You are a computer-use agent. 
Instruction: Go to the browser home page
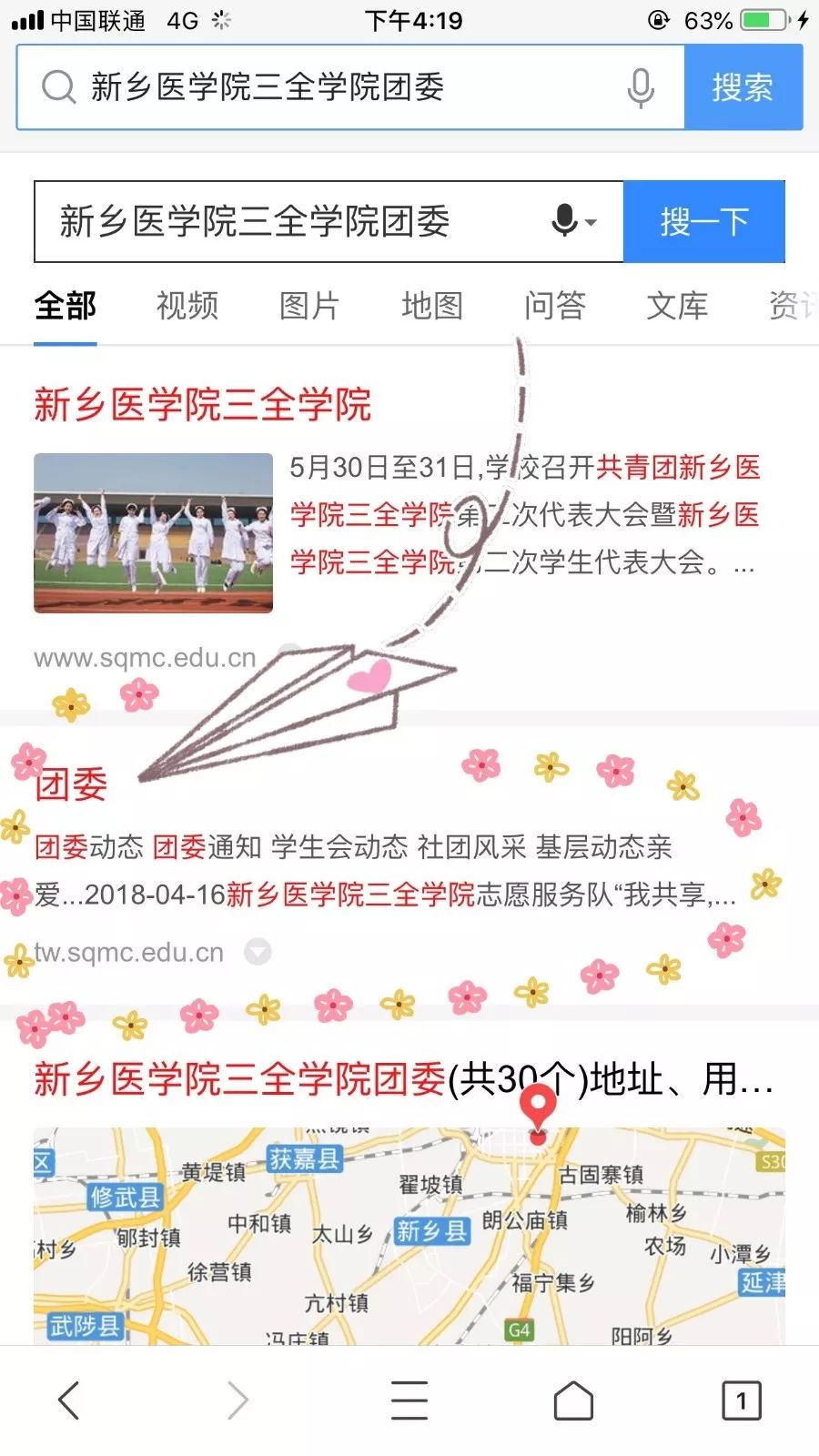(x=573, y=1400)
